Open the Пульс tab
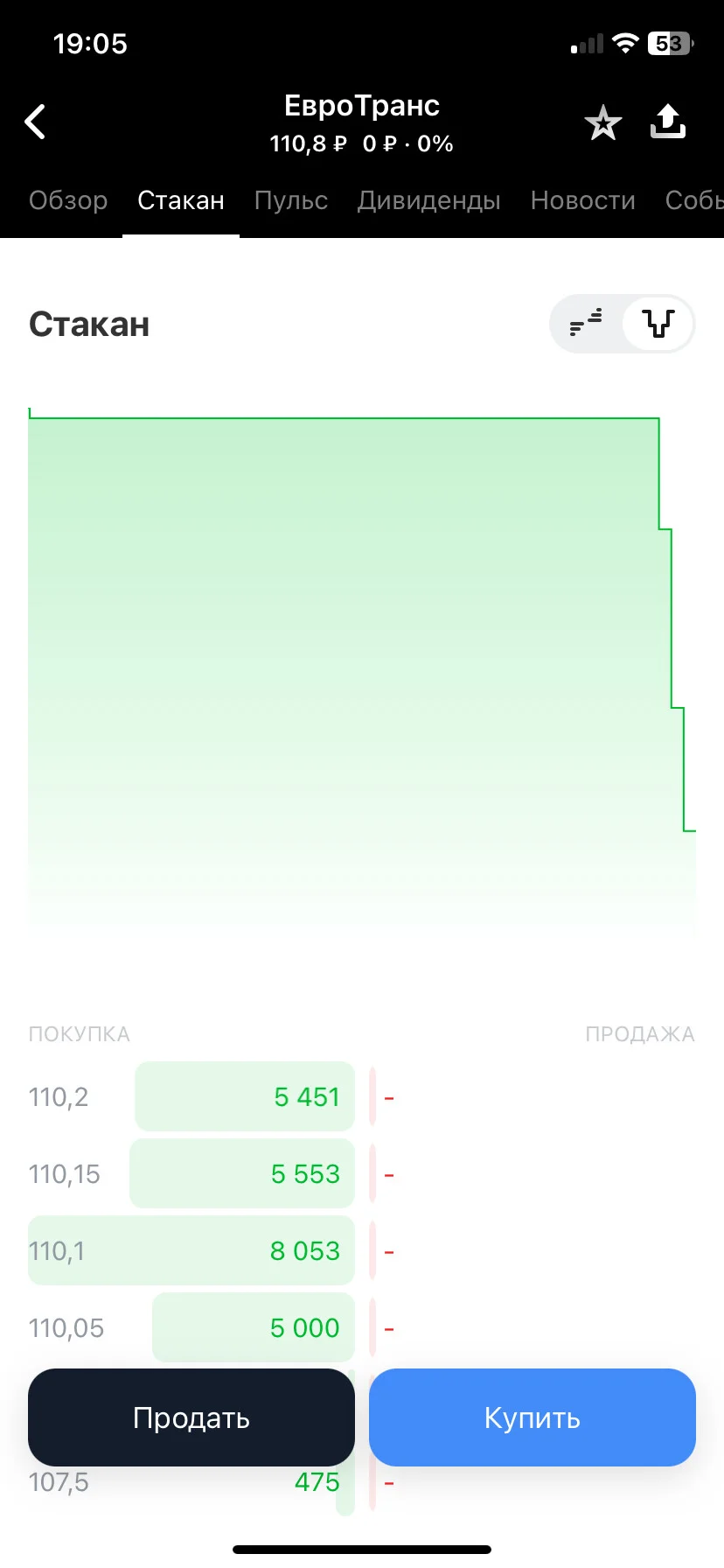 291,200
